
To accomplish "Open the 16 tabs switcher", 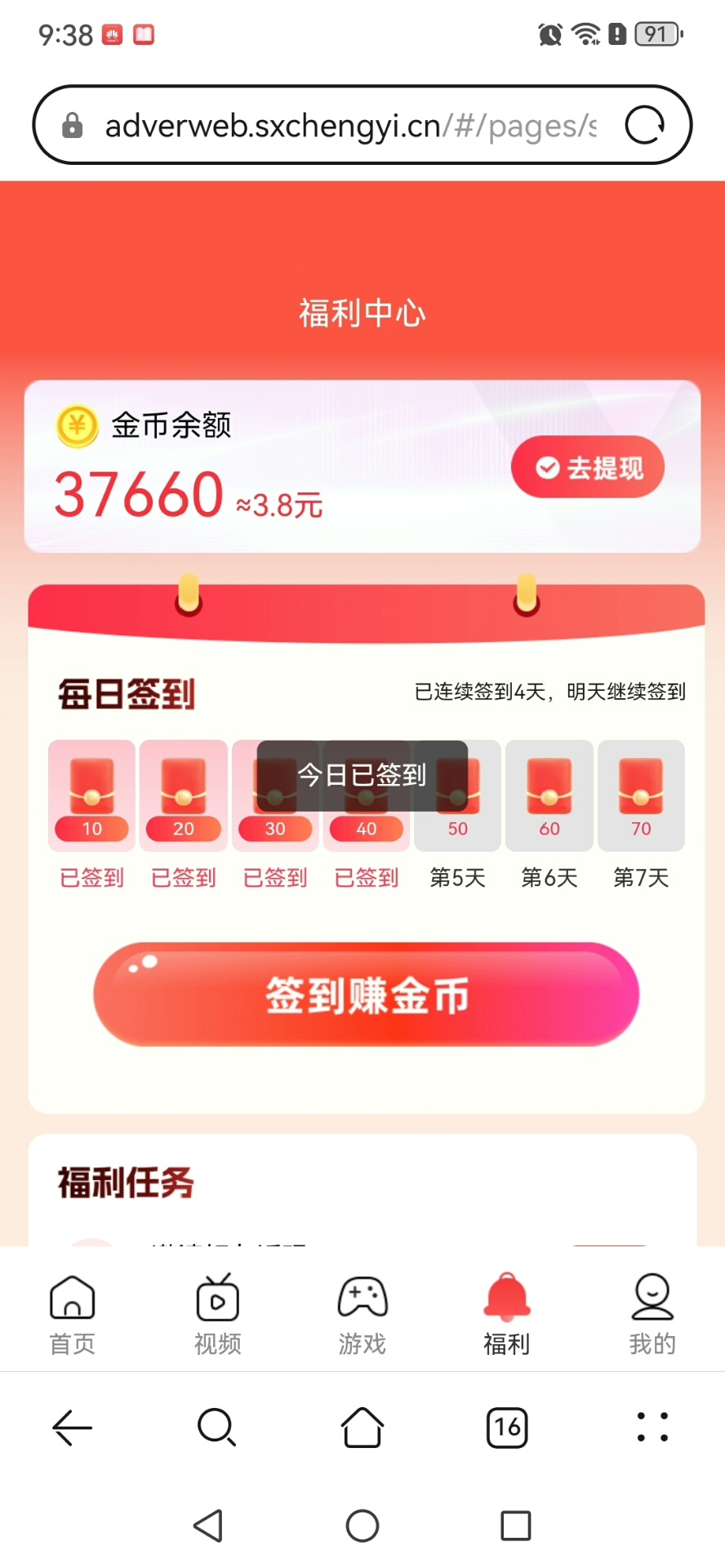I will pyautogui.click(x=507, y=1428).
